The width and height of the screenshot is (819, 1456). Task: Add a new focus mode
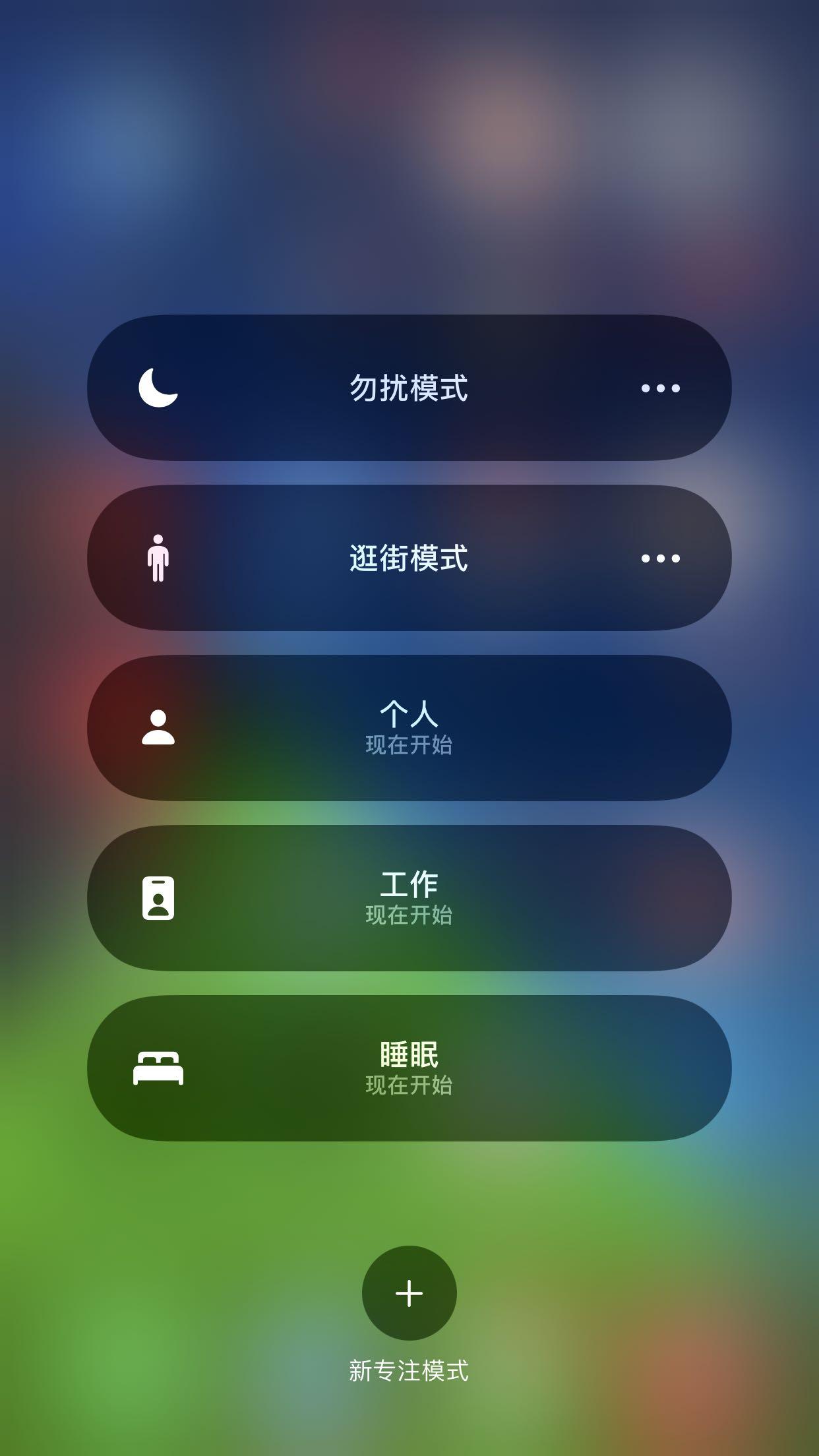pos(409,1292)
